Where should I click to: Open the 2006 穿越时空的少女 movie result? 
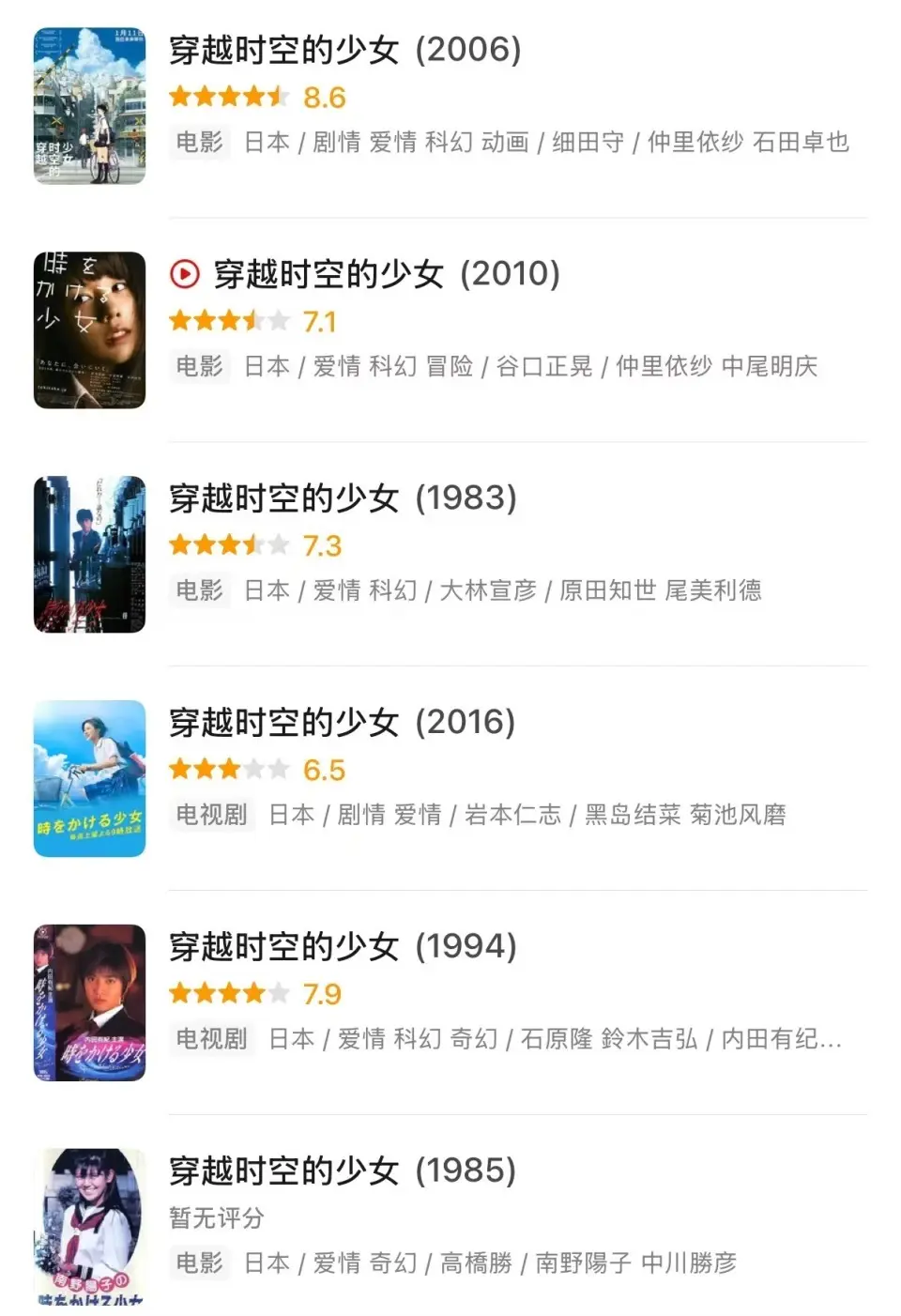tap(344, 50)
